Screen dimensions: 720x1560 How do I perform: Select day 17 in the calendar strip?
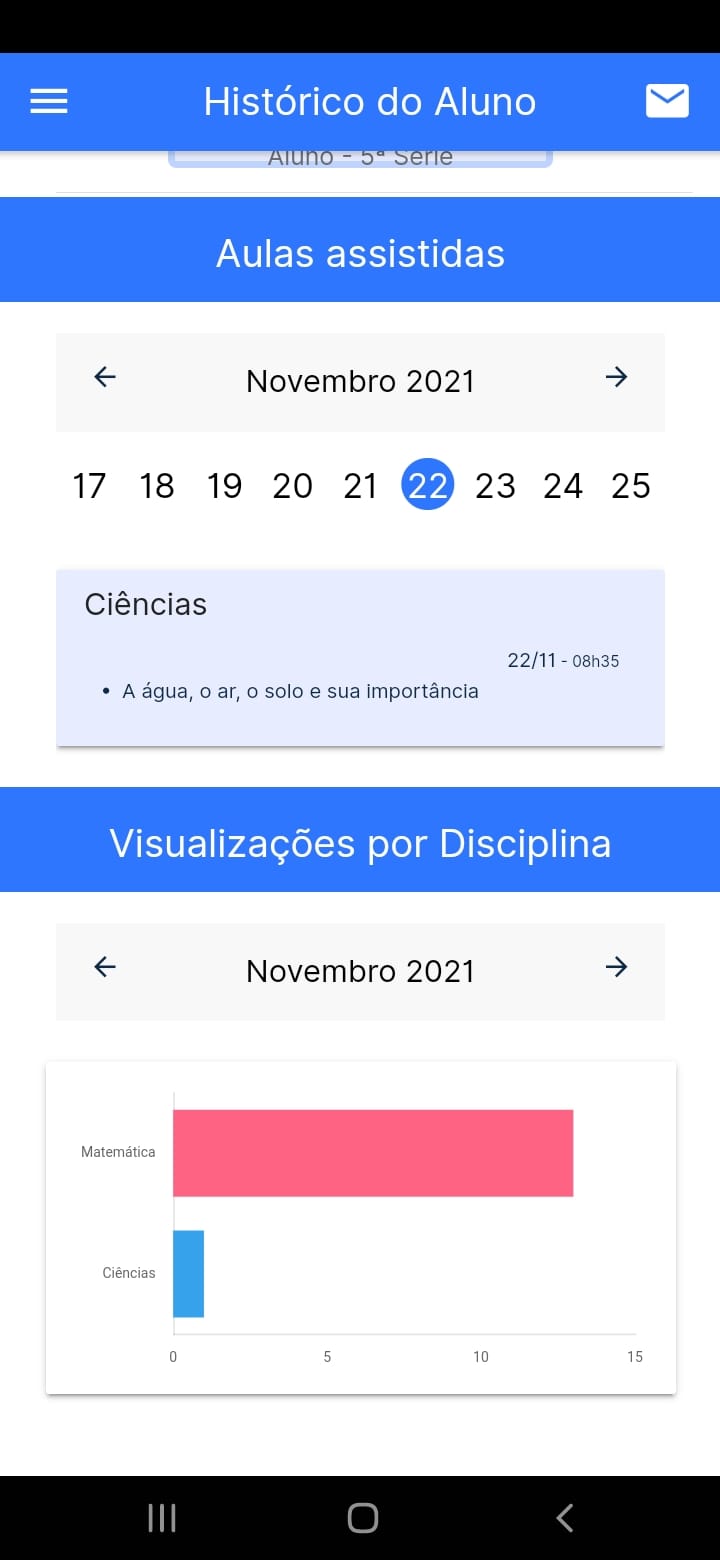coord(89,486)
